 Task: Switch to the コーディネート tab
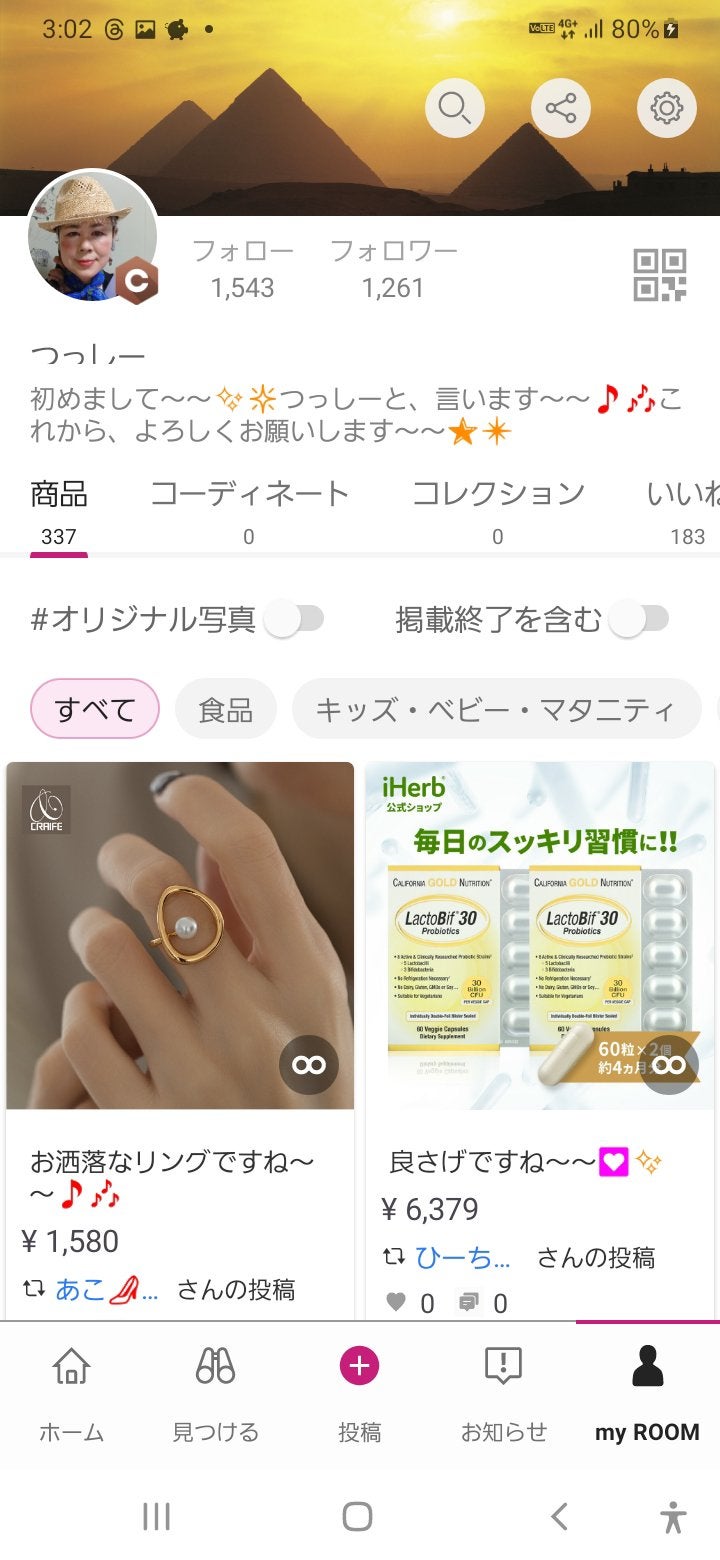click(250, 494)
